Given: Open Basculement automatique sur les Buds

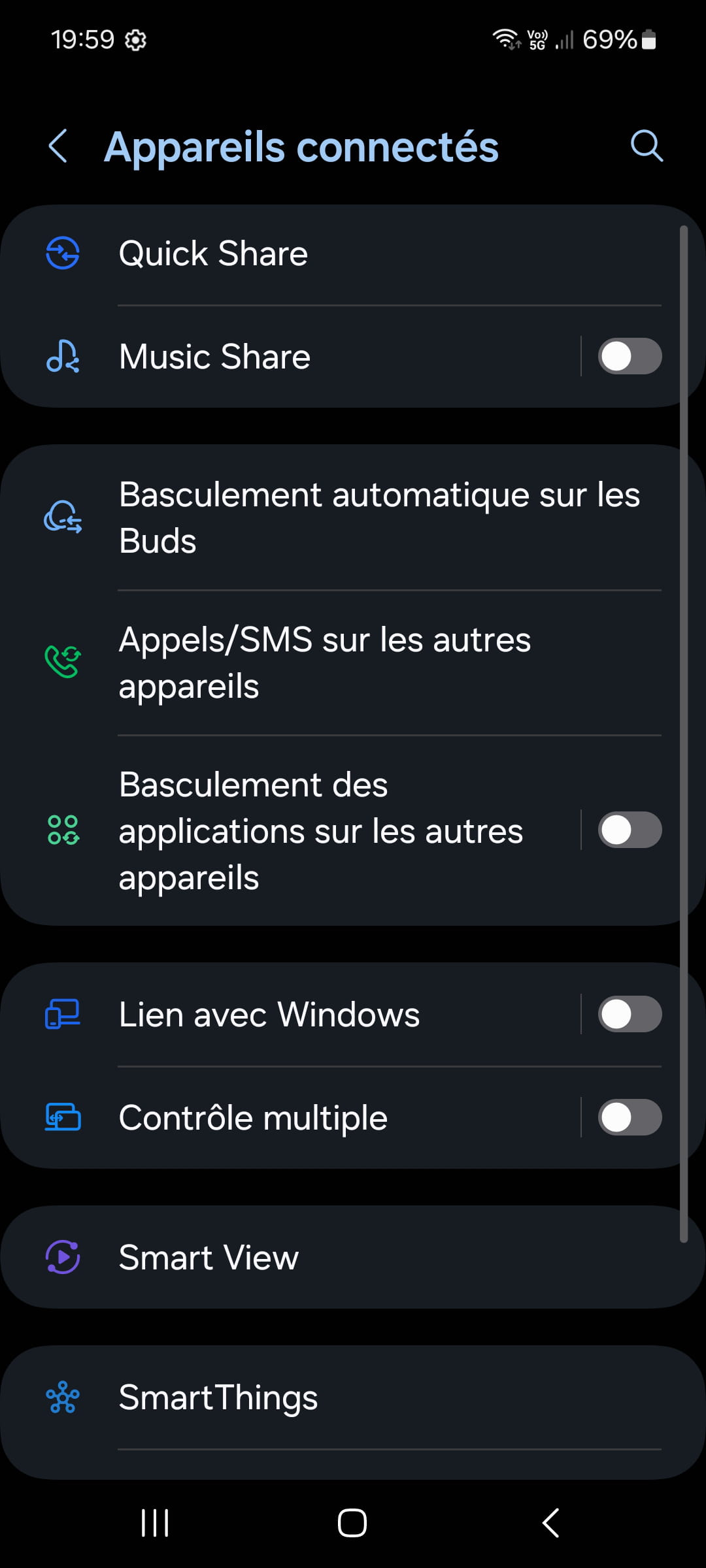Looking at the screenshot, I should click(x=353, y=517).
